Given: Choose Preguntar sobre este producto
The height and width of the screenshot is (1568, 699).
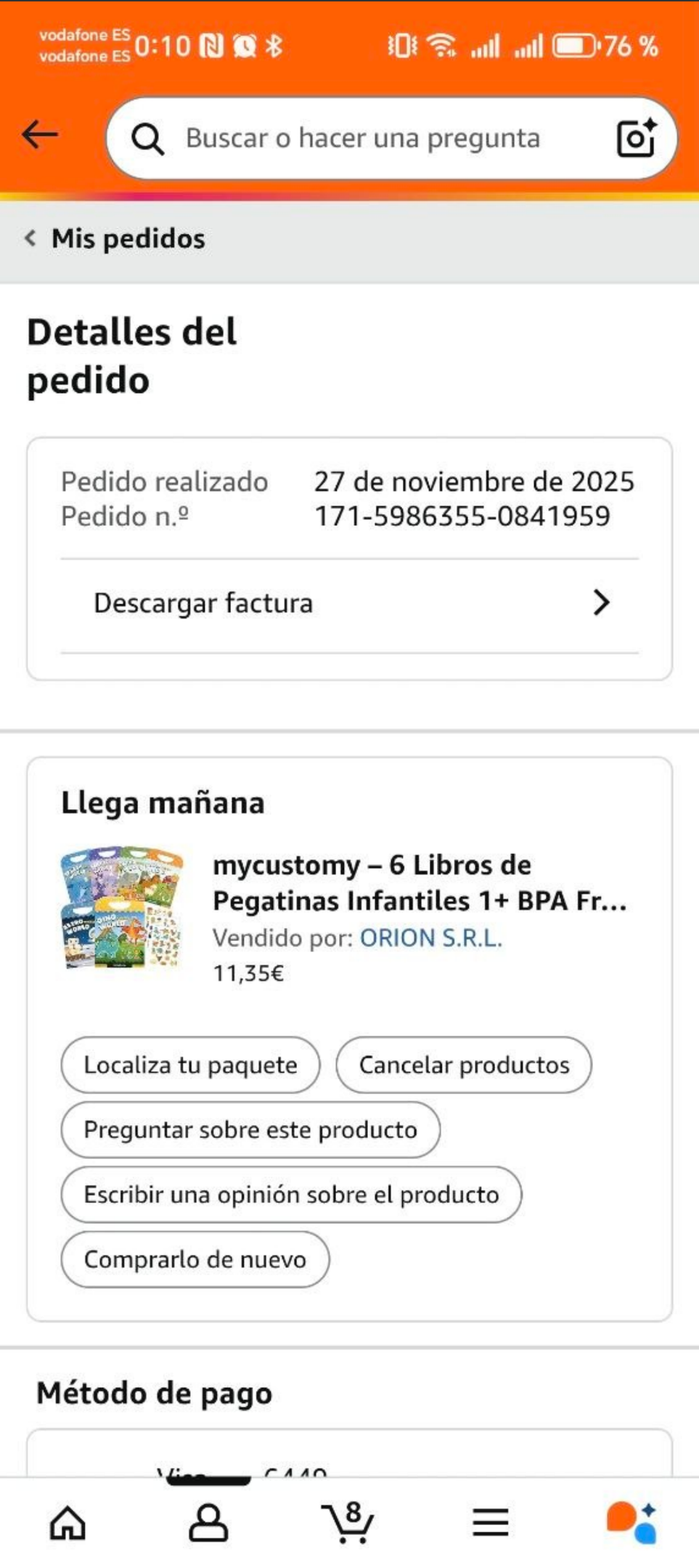Looking at the screenshot, I should tap(250, 1129).
